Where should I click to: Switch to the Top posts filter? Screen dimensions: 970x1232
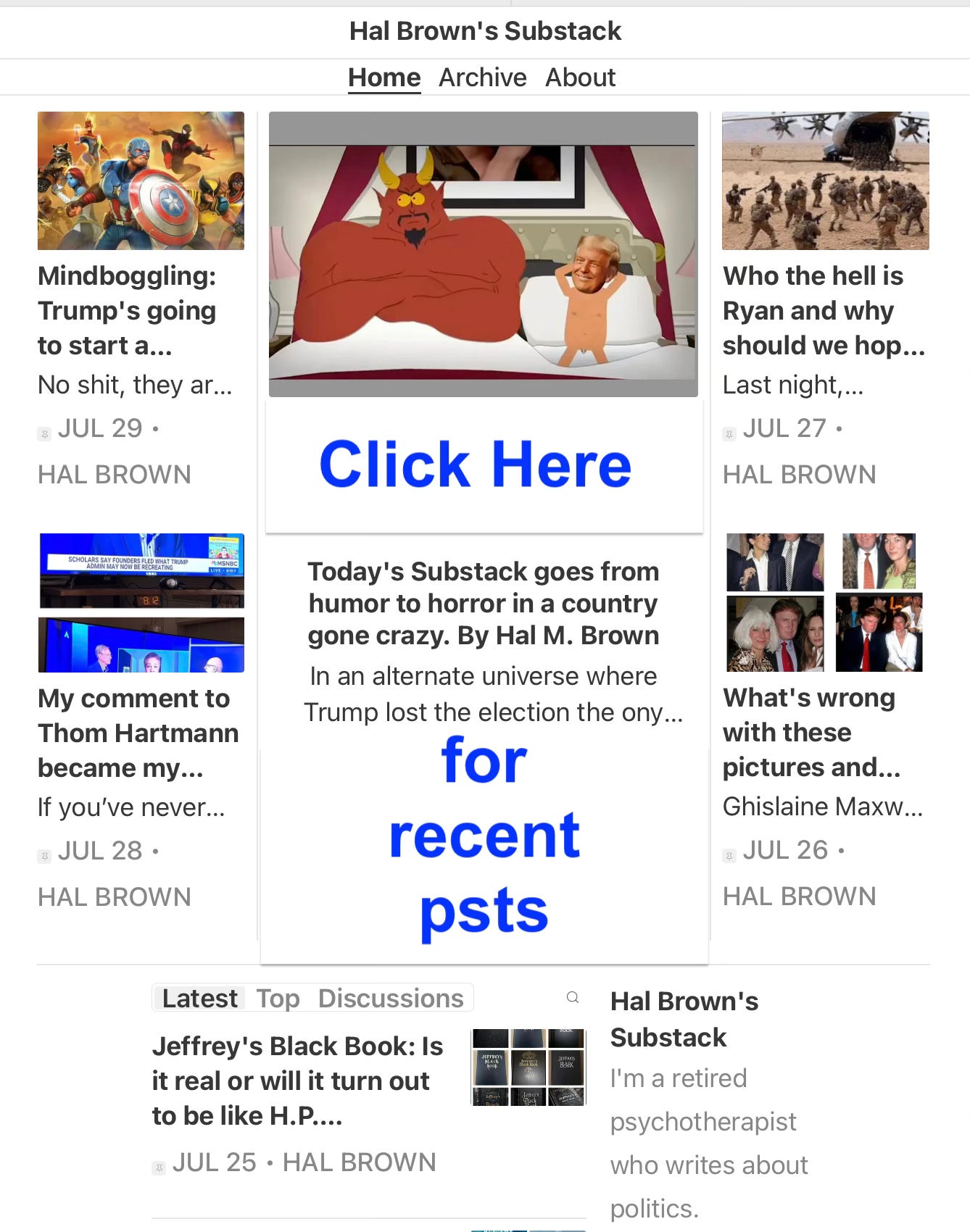click(x=278, y=998)
